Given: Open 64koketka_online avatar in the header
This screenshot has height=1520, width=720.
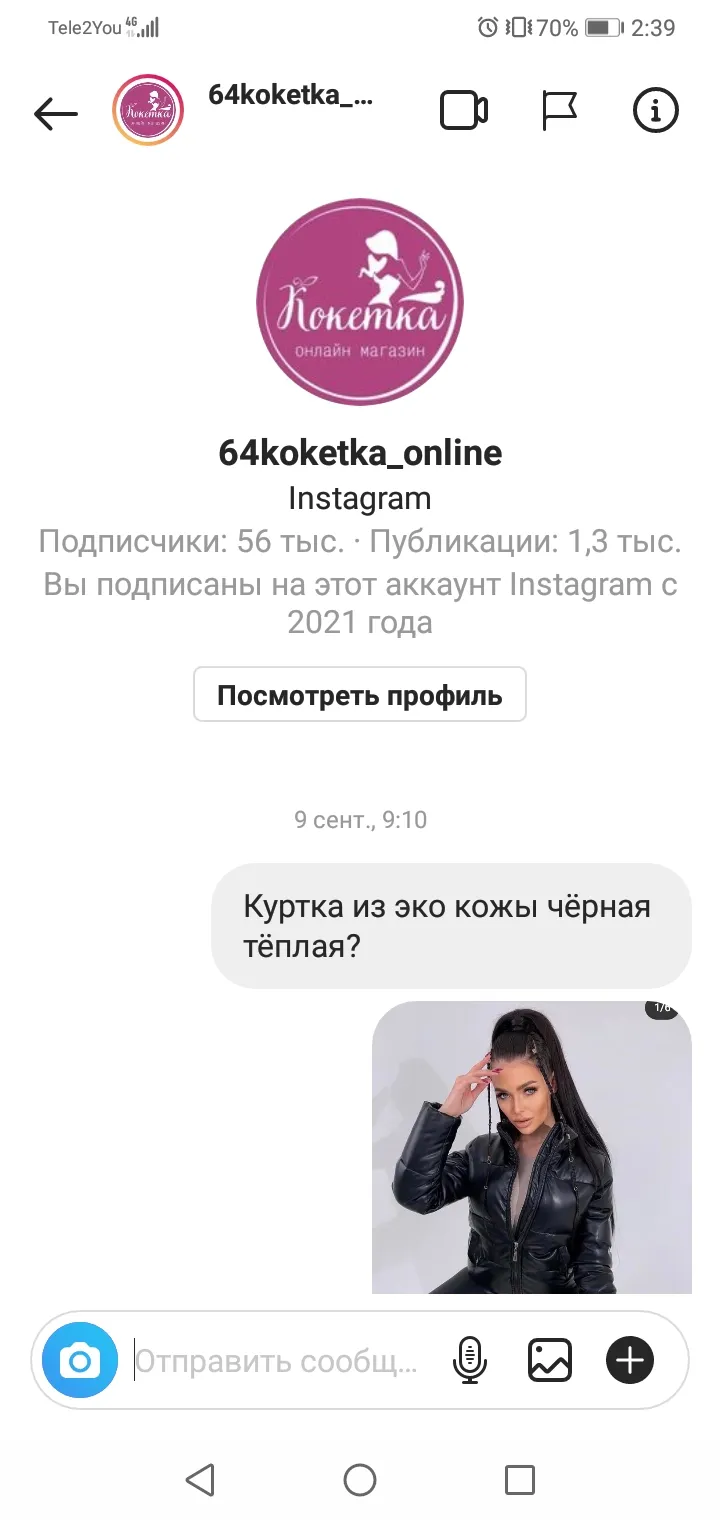Looking at the screenshot, I should pos(148,111).
